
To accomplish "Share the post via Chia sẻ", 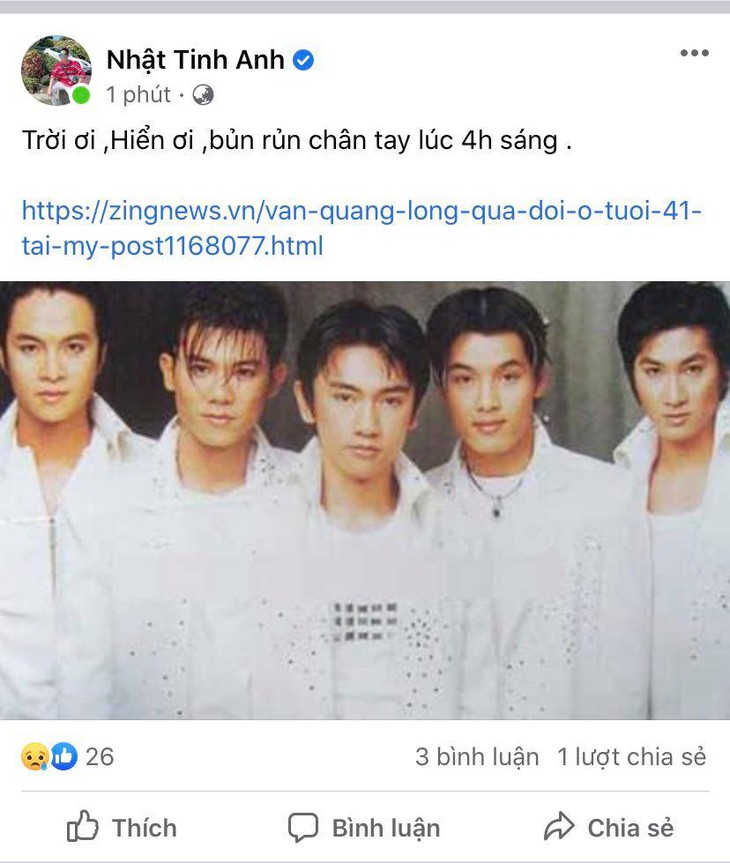I will pyautogui.click(x=608, y=828).
